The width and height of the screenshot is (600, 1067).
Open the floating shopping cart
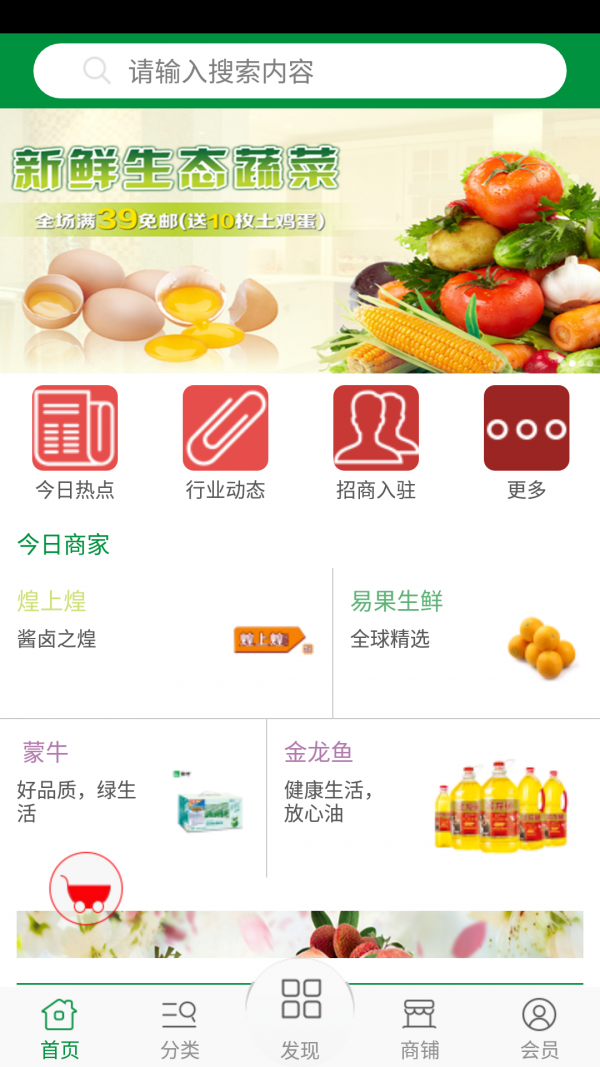[x=86, y=888]
